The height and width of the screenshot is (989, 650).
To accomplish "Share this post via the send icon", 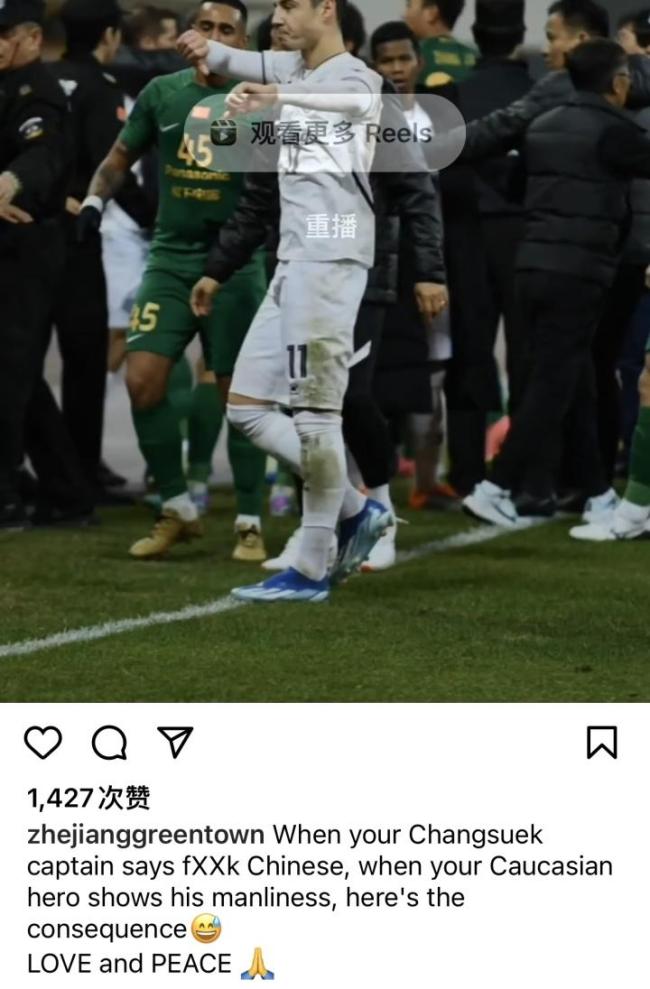I will 175,741.
